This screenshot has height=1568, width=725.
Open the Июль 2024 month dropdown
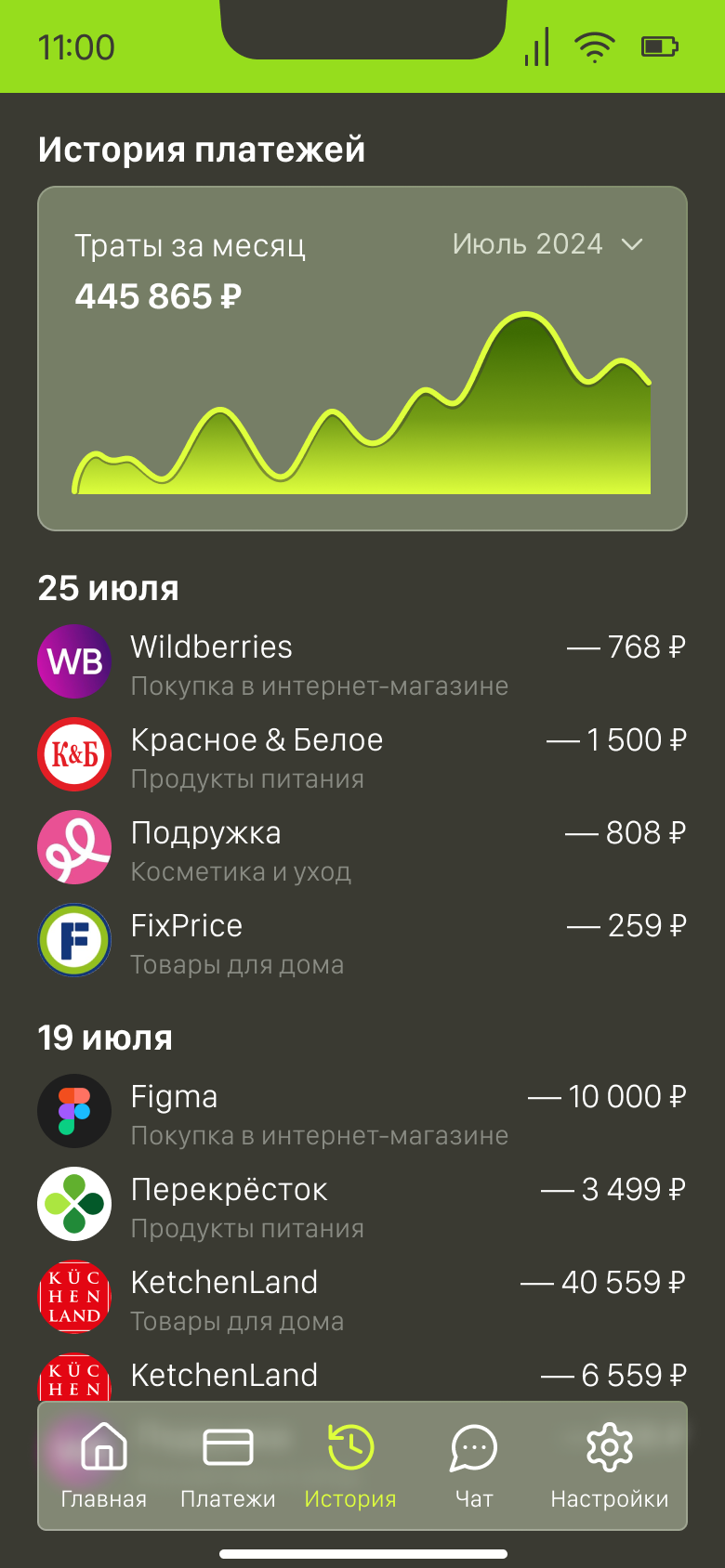(x=547, y=244)
